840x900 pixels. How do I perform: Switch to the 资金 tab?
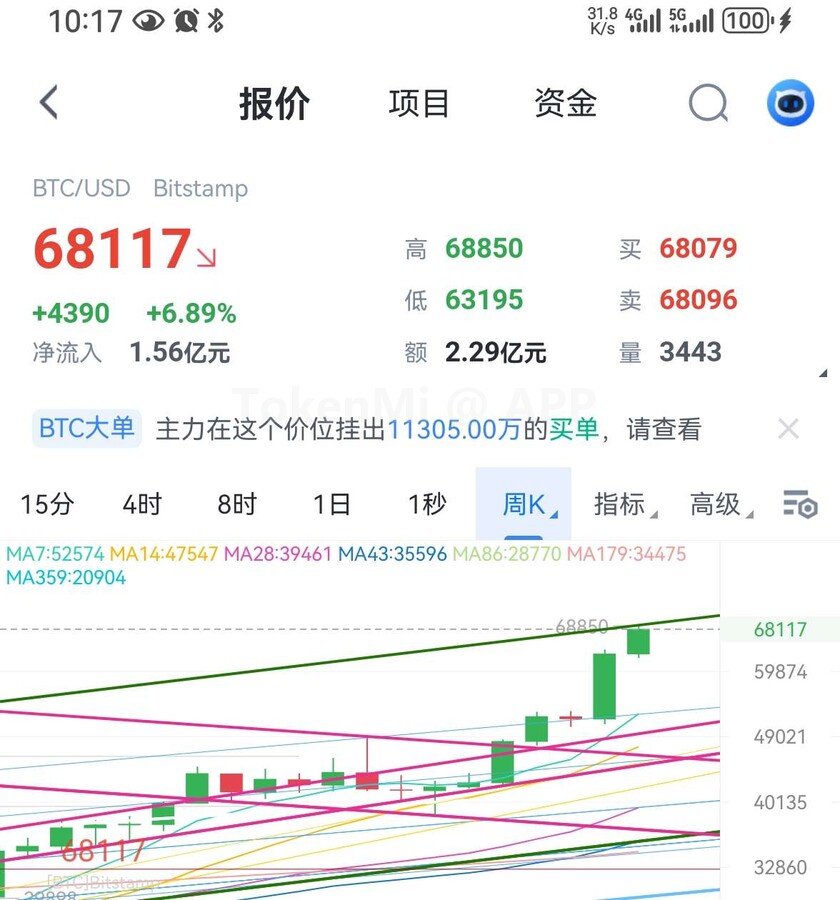(565, 104)
